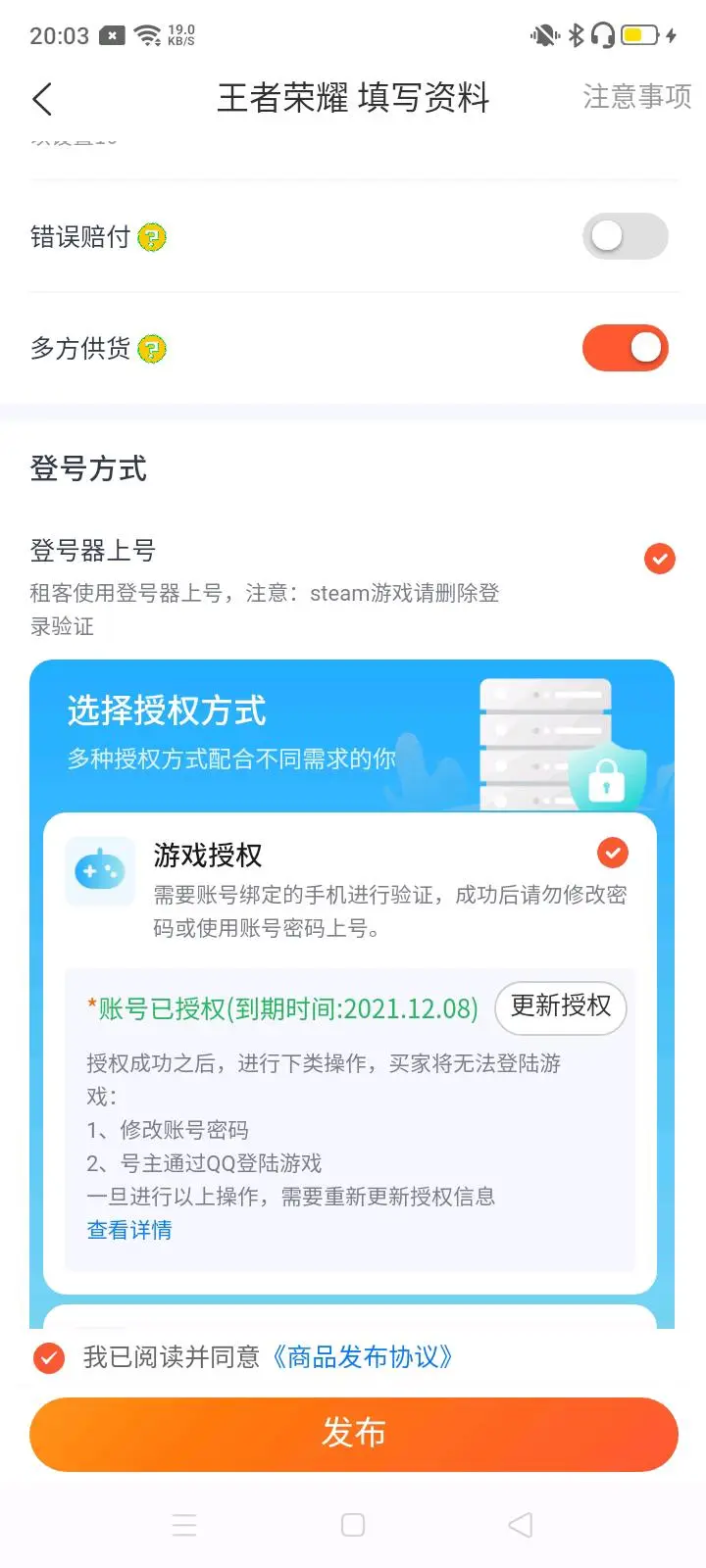Turn off the 多方供货 switch

point(625,348)
